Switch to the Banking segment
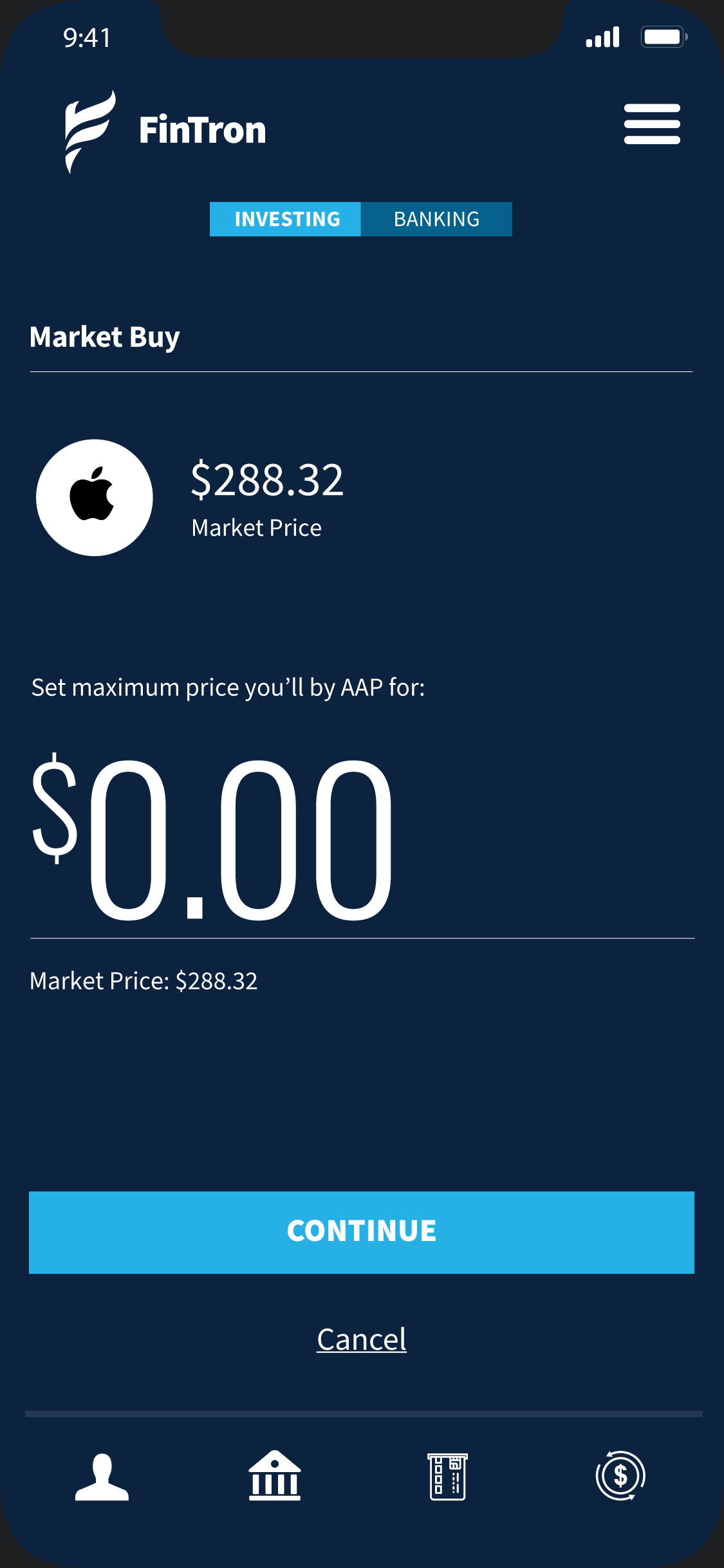Viewport: 724px width, 1568px height. pos(436,219)
